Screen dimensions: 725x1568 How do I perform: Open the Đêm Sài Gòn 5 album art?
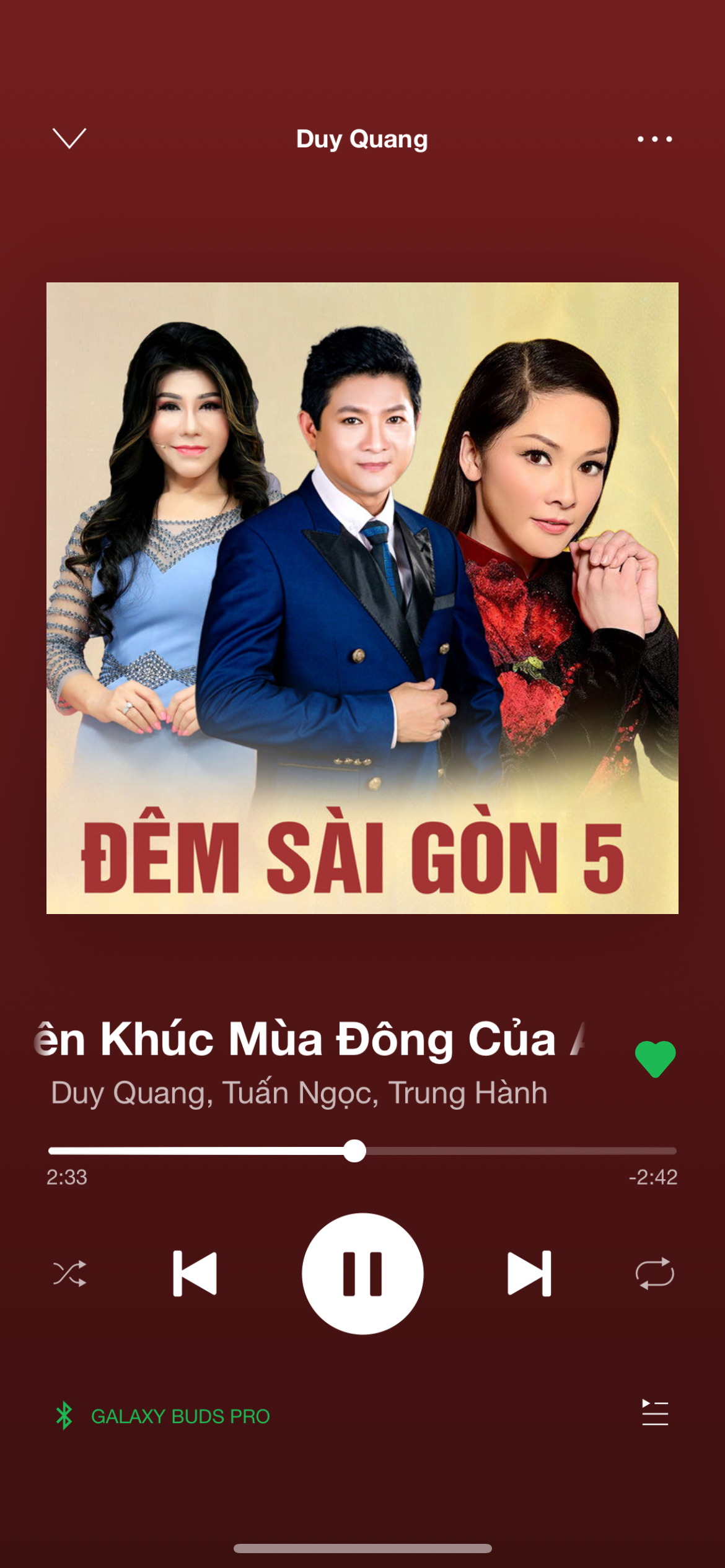(362, 598)
